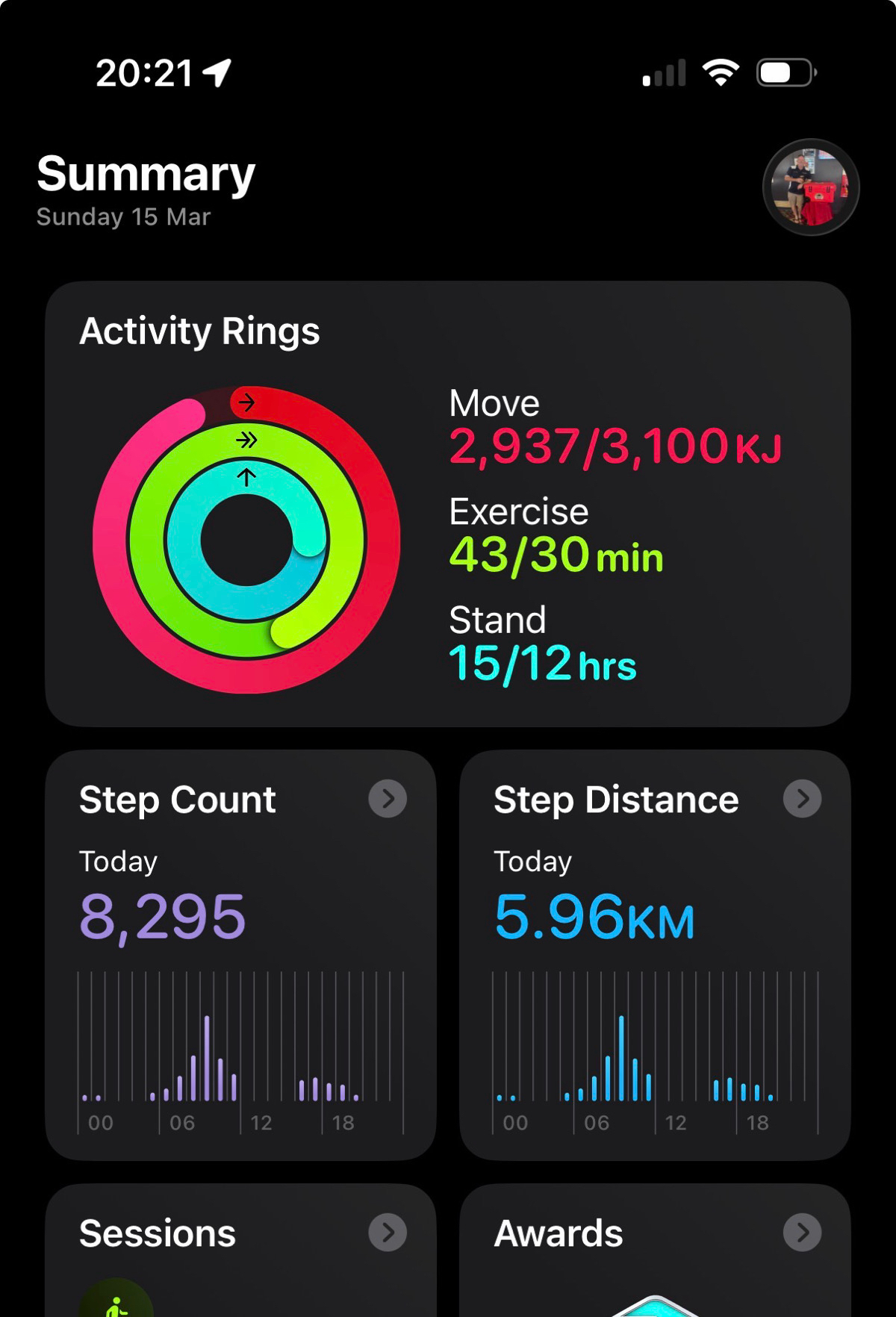
Task: Open Step Distance details chevron
Action: pos(802,799)
